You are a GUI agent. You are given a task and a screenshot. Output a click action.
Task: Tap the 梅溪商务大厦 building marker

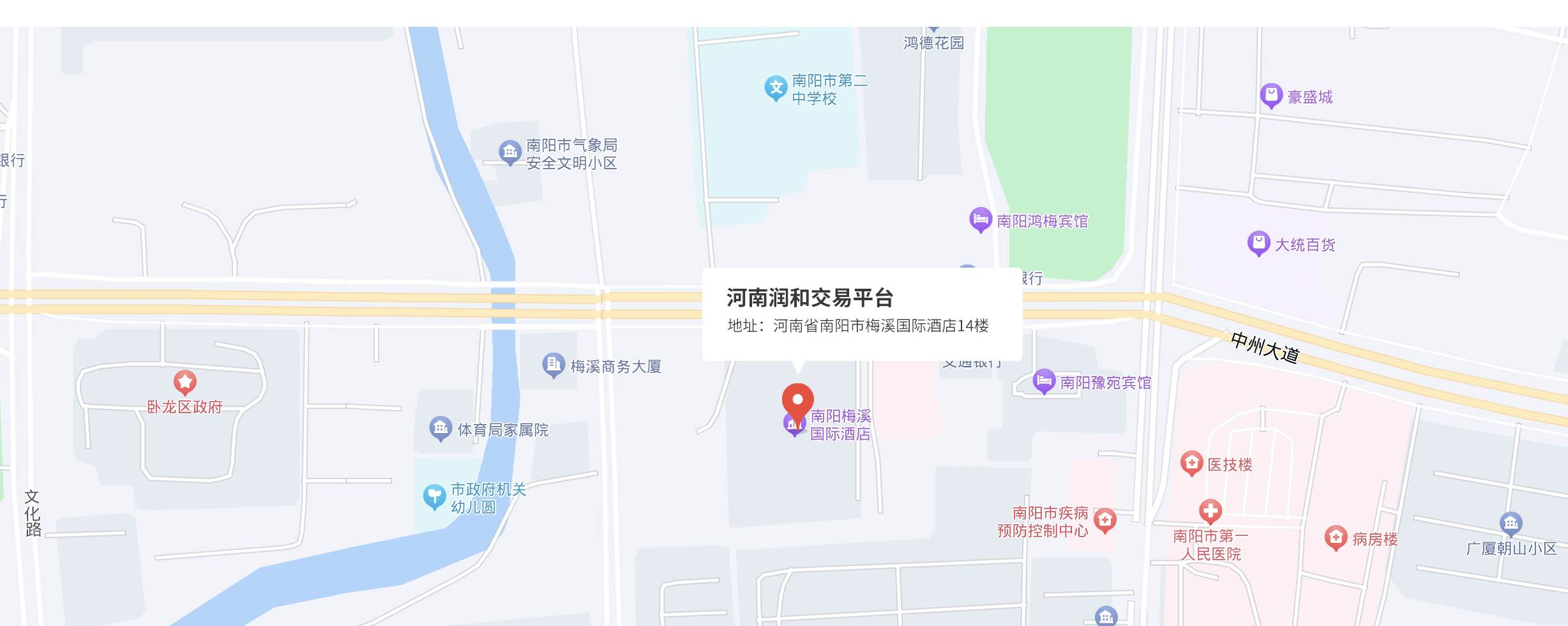click(553, 365)
